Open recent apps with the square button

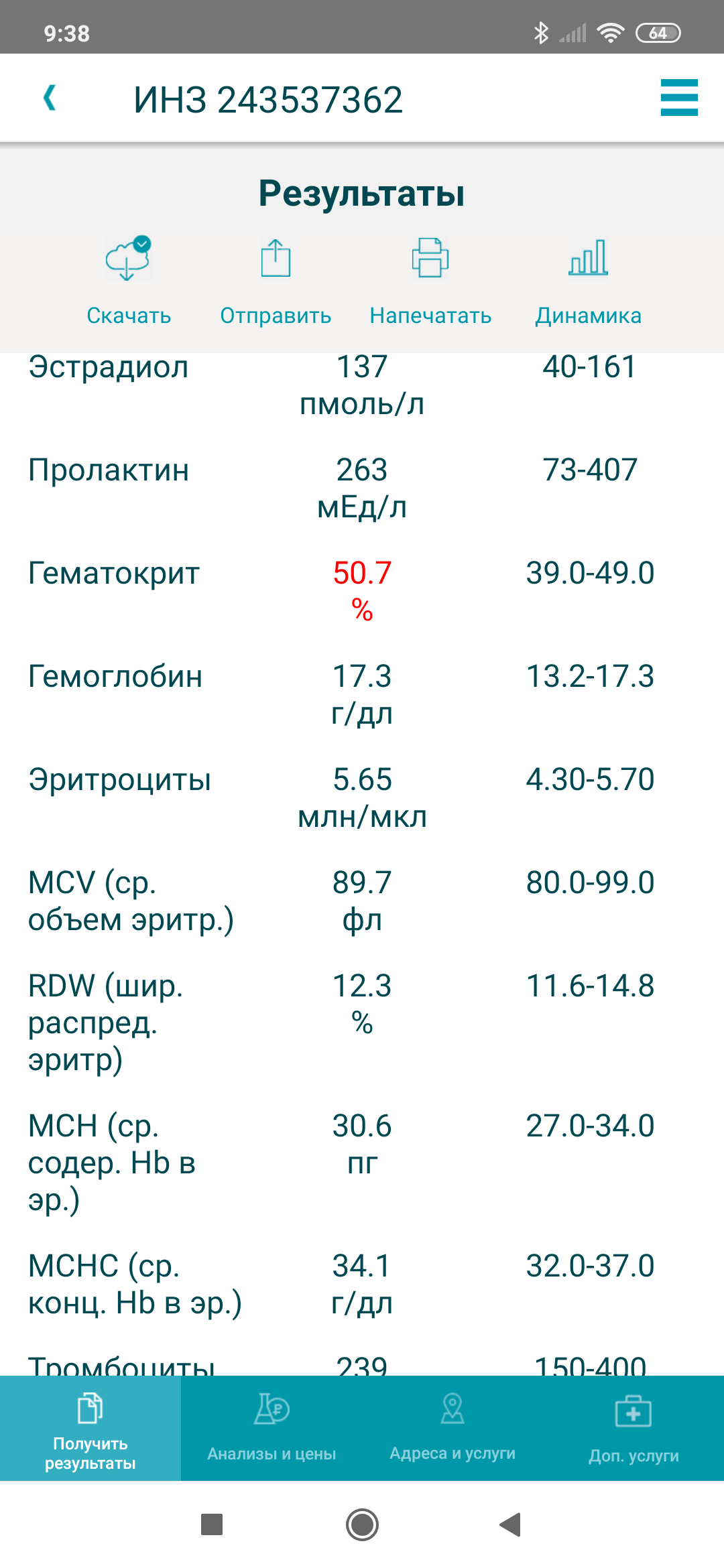(x=212, y=1524)
